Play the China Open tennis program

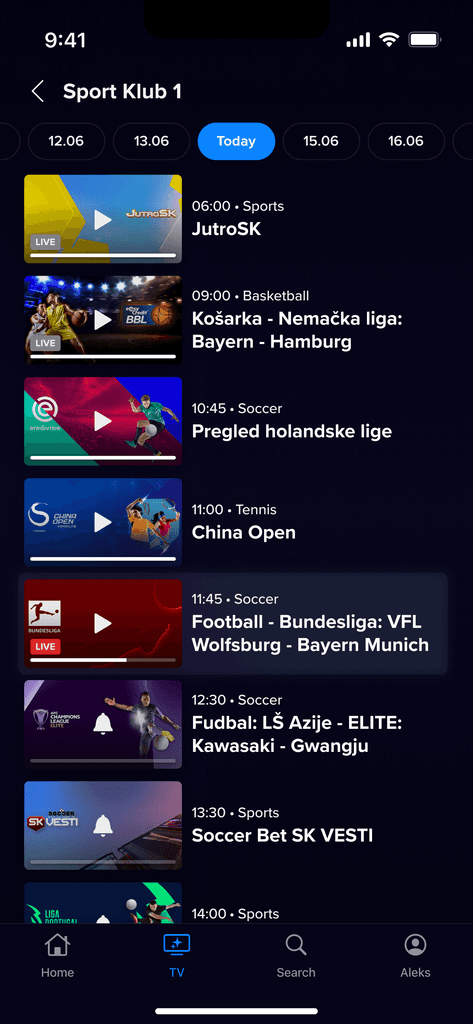tap(103, 522)
